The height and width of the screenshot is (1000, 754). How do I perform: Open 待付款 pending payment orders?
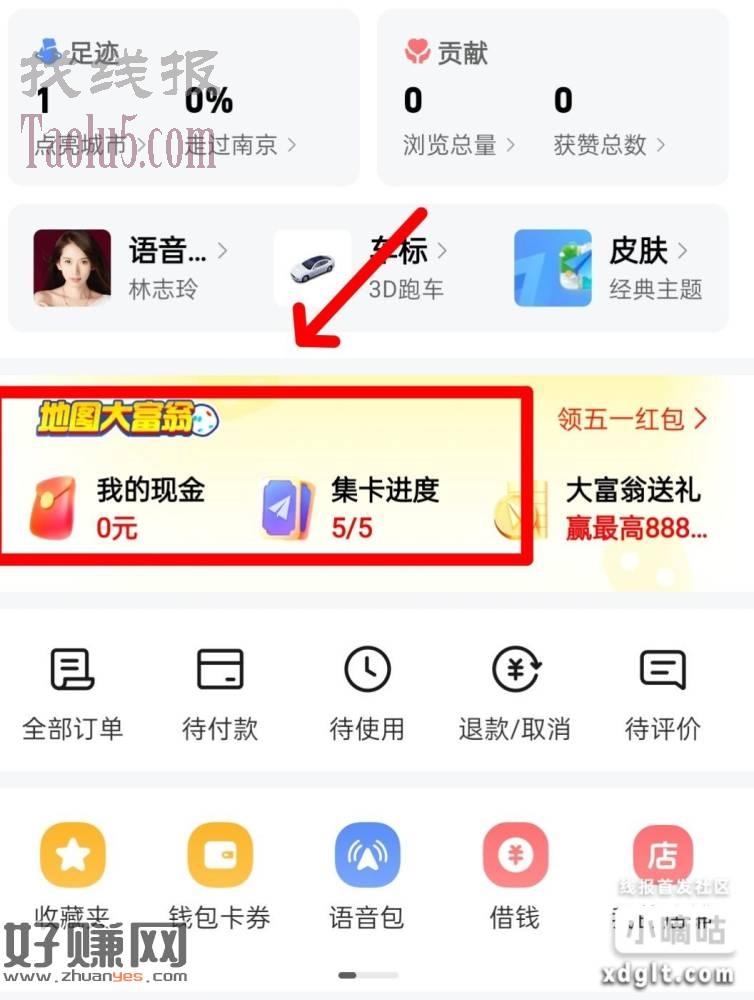point(220,692)
